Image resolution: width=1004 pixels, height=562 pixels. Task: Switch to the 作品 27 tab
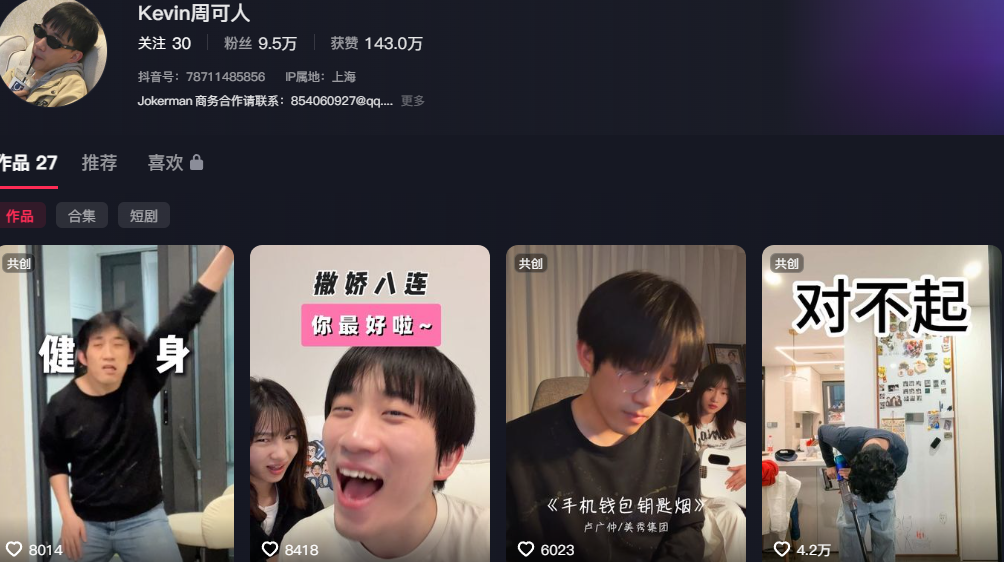click(28, 163)
